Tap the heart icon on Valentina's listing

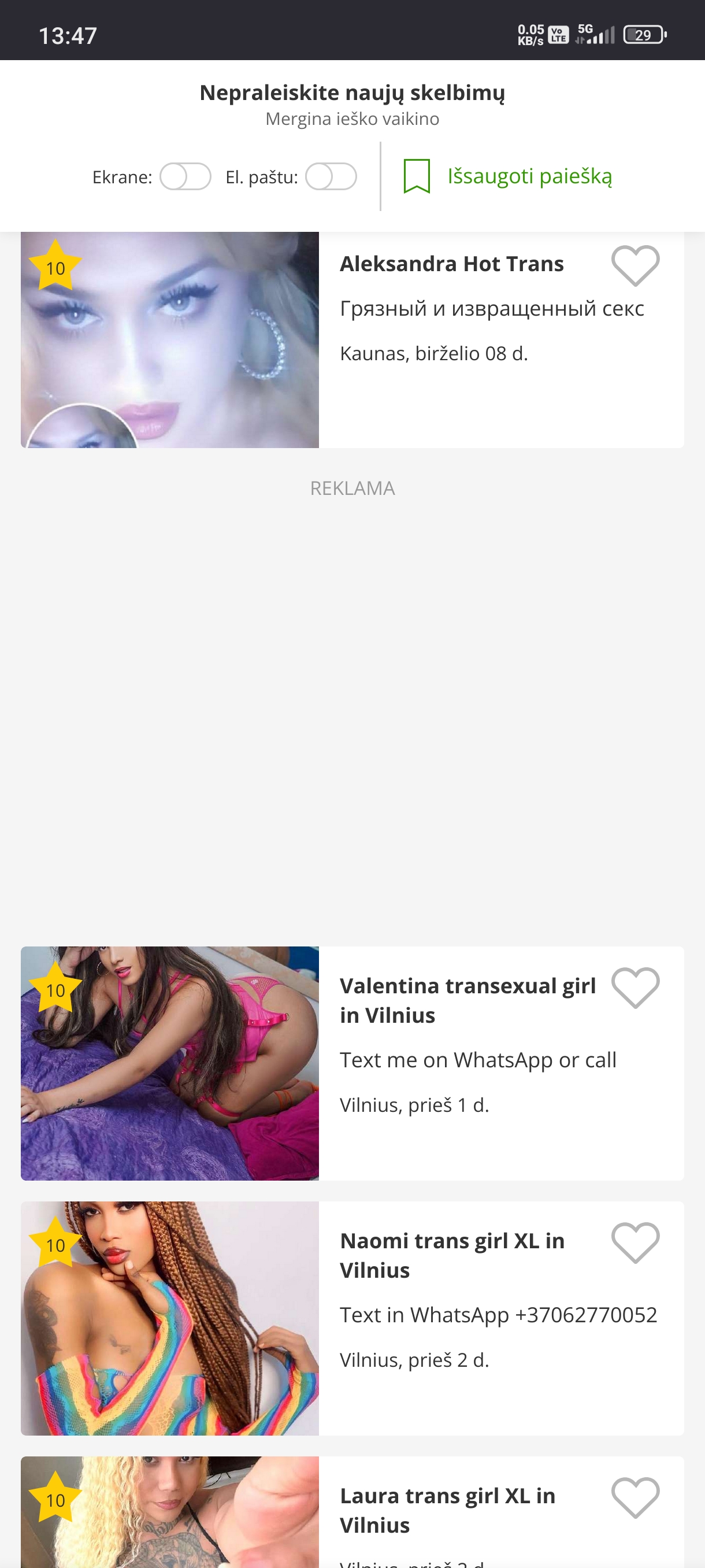coord(635,988)
